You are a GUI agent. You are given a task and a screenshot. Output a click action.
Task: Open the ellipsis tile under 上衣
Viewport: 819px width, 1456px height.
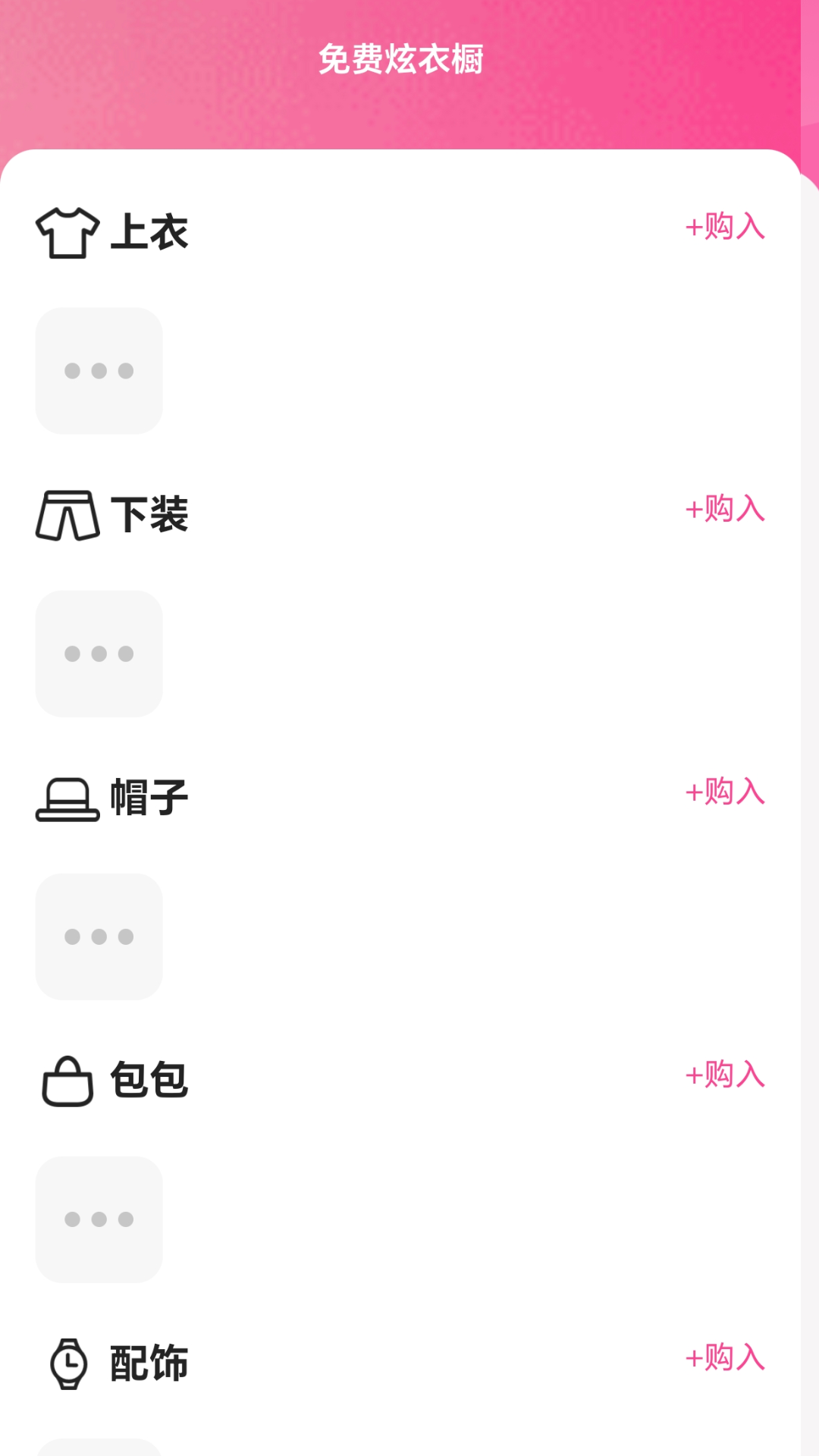click(99, 371)
